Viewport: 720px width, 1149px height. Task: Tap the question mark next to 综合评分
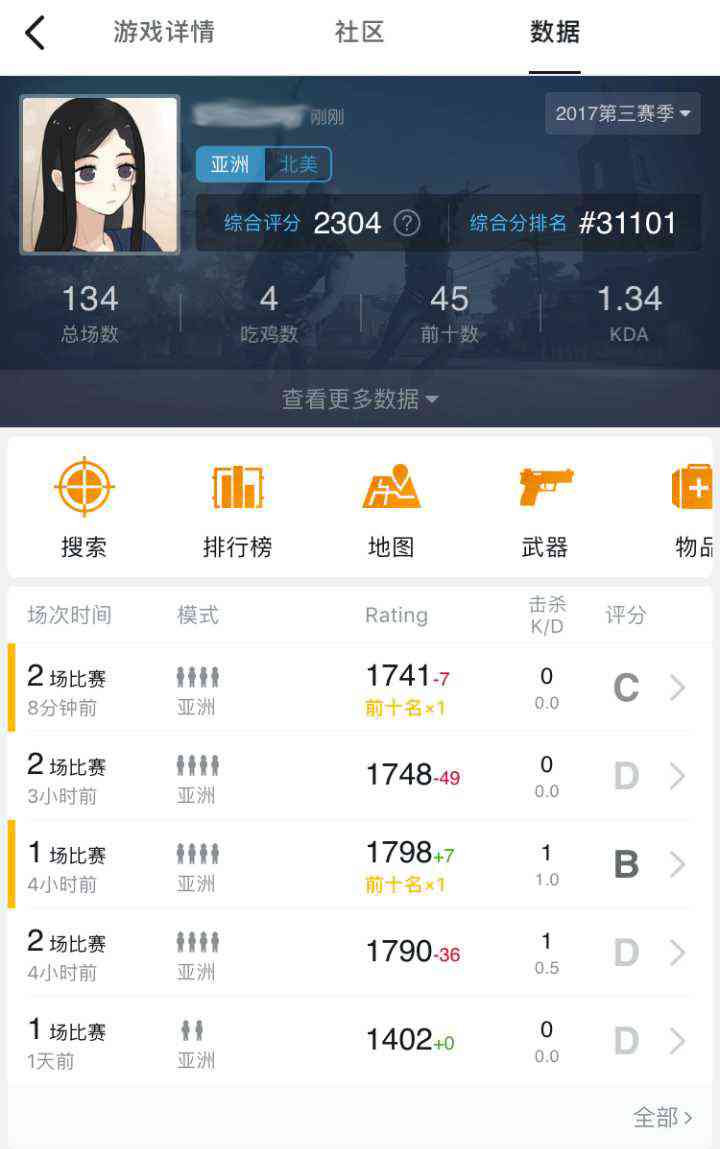407,223
